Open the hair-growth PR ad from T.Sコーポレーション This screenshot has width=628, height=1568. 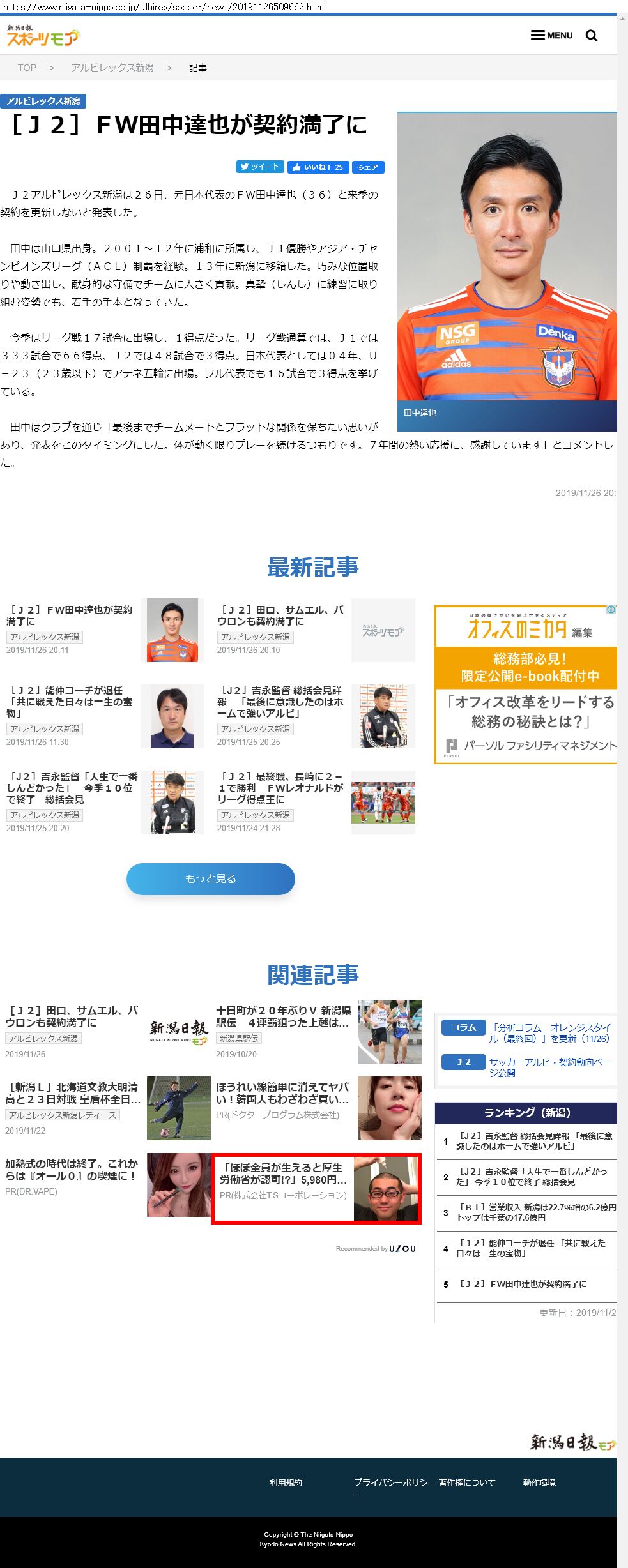coord(316,1187)
